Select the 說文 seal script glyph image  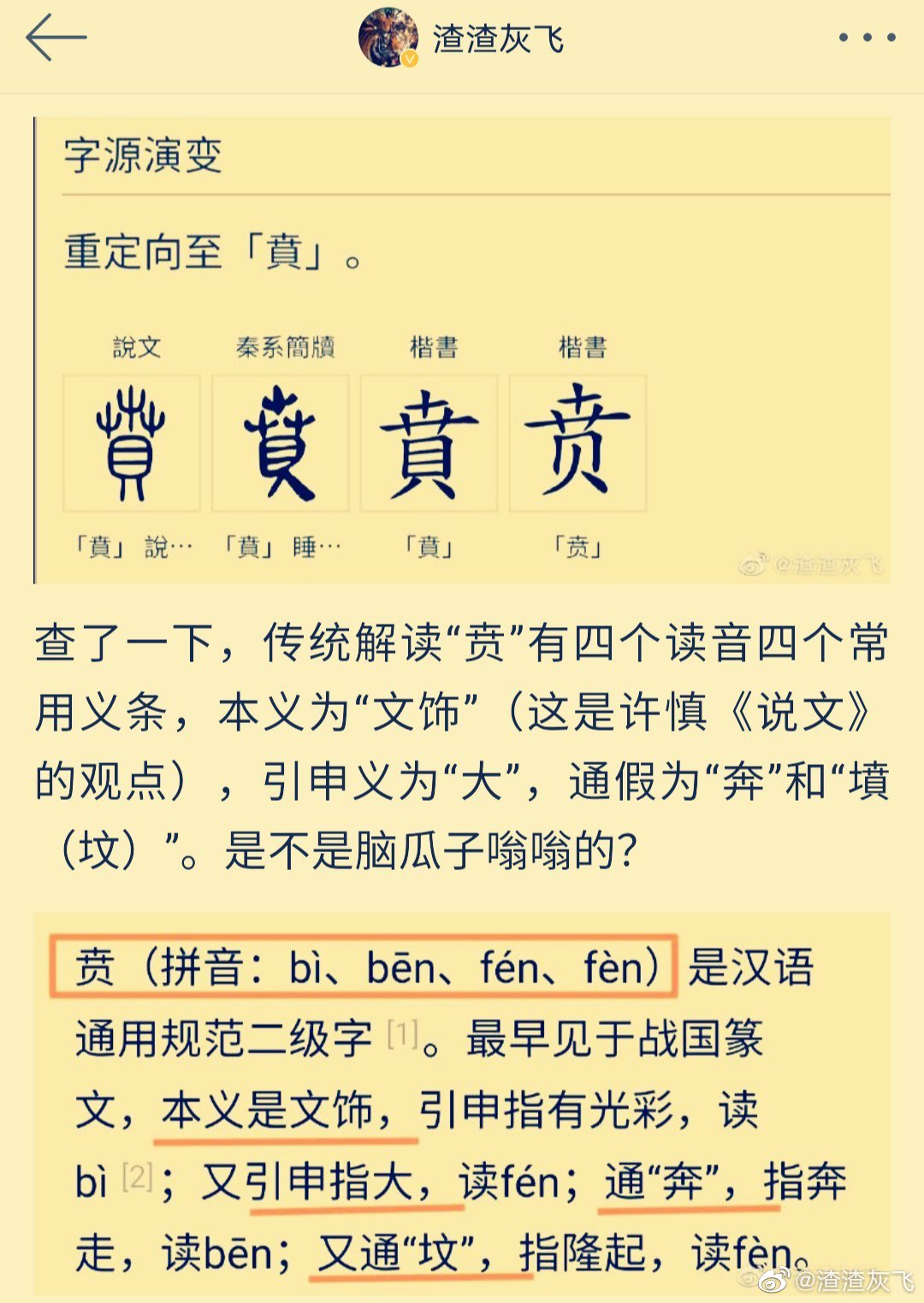point(130,441)
